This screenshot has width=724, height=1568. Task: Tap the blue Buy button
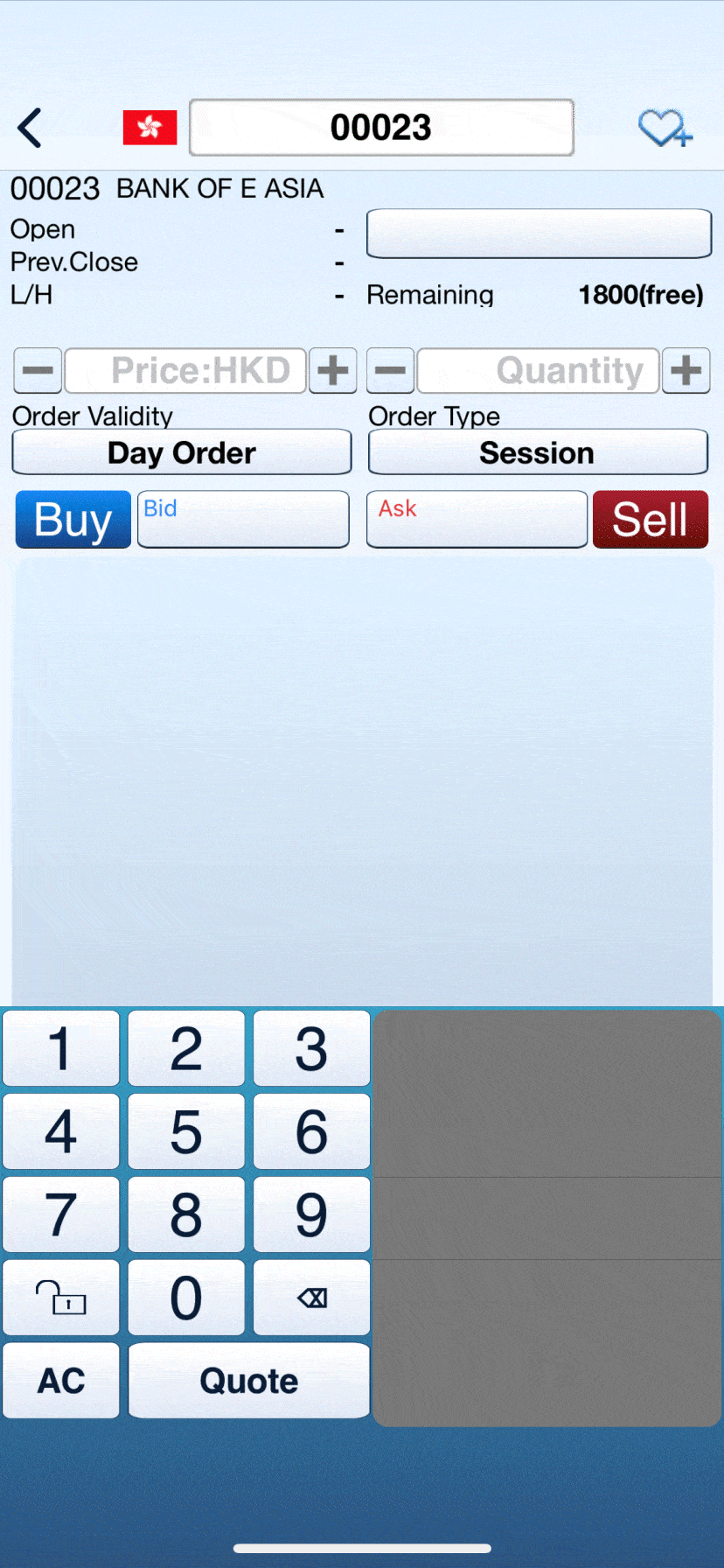click(x=73, y=520)
